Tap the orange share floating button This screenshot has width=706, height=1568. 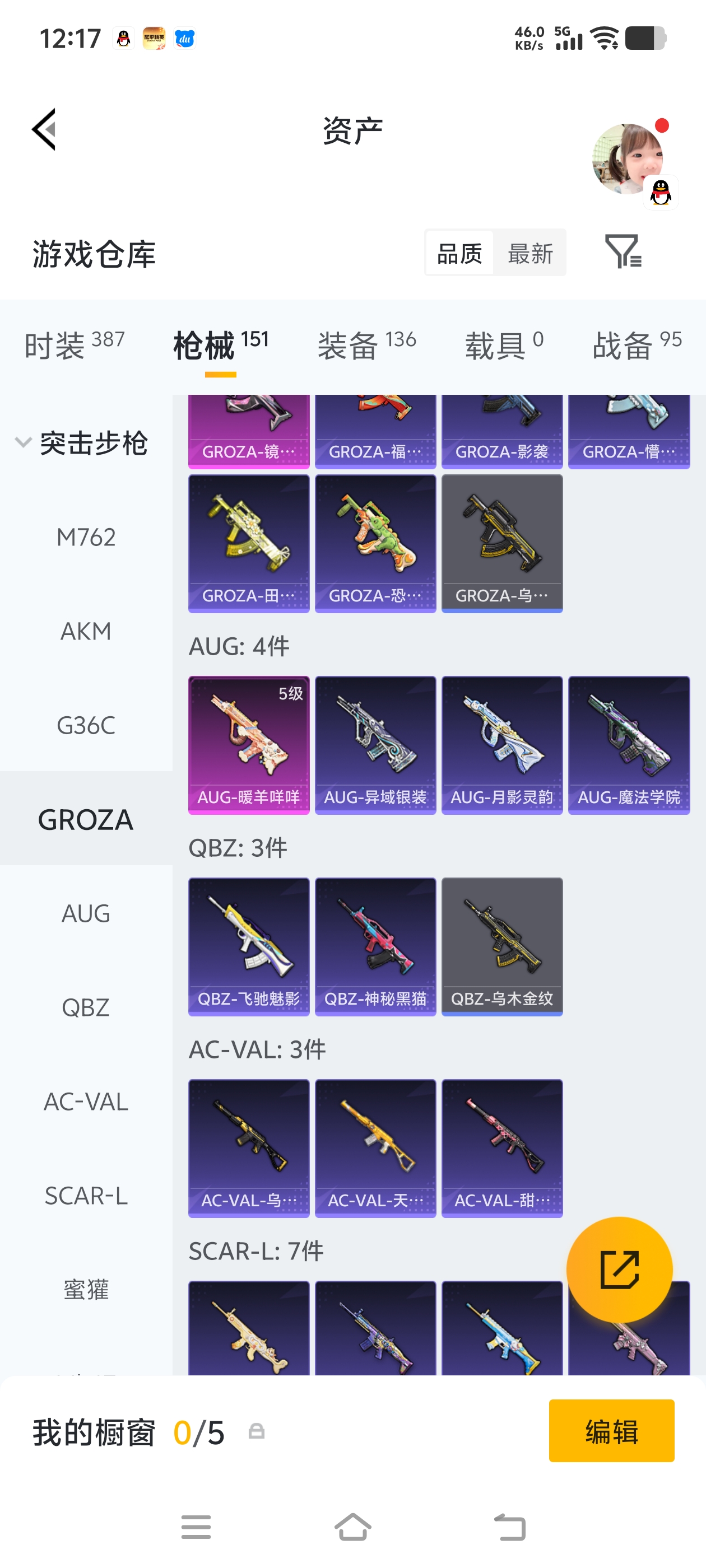click(x=619, y=1269)
